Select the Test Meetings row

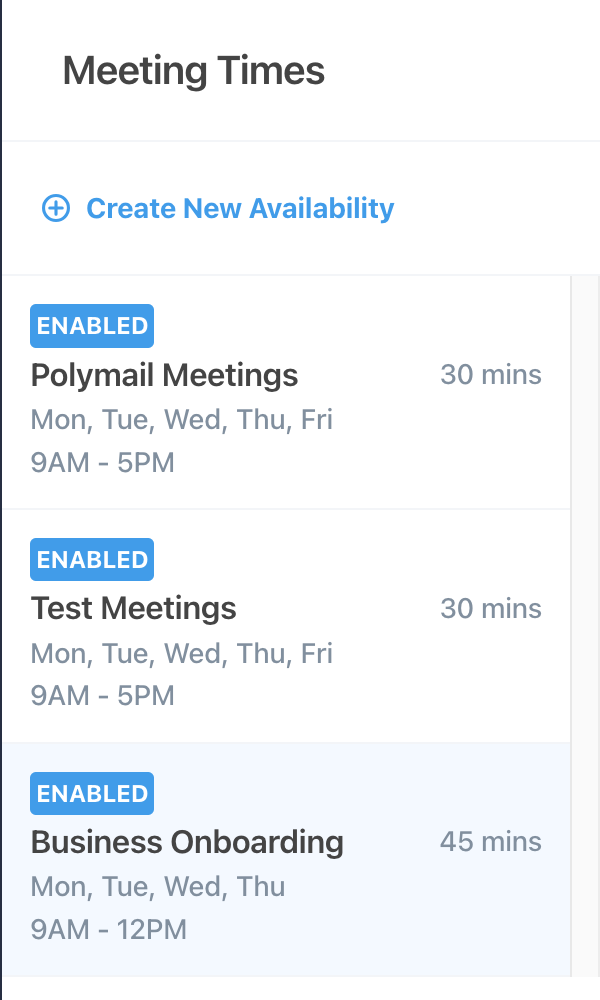pos(134,609)
